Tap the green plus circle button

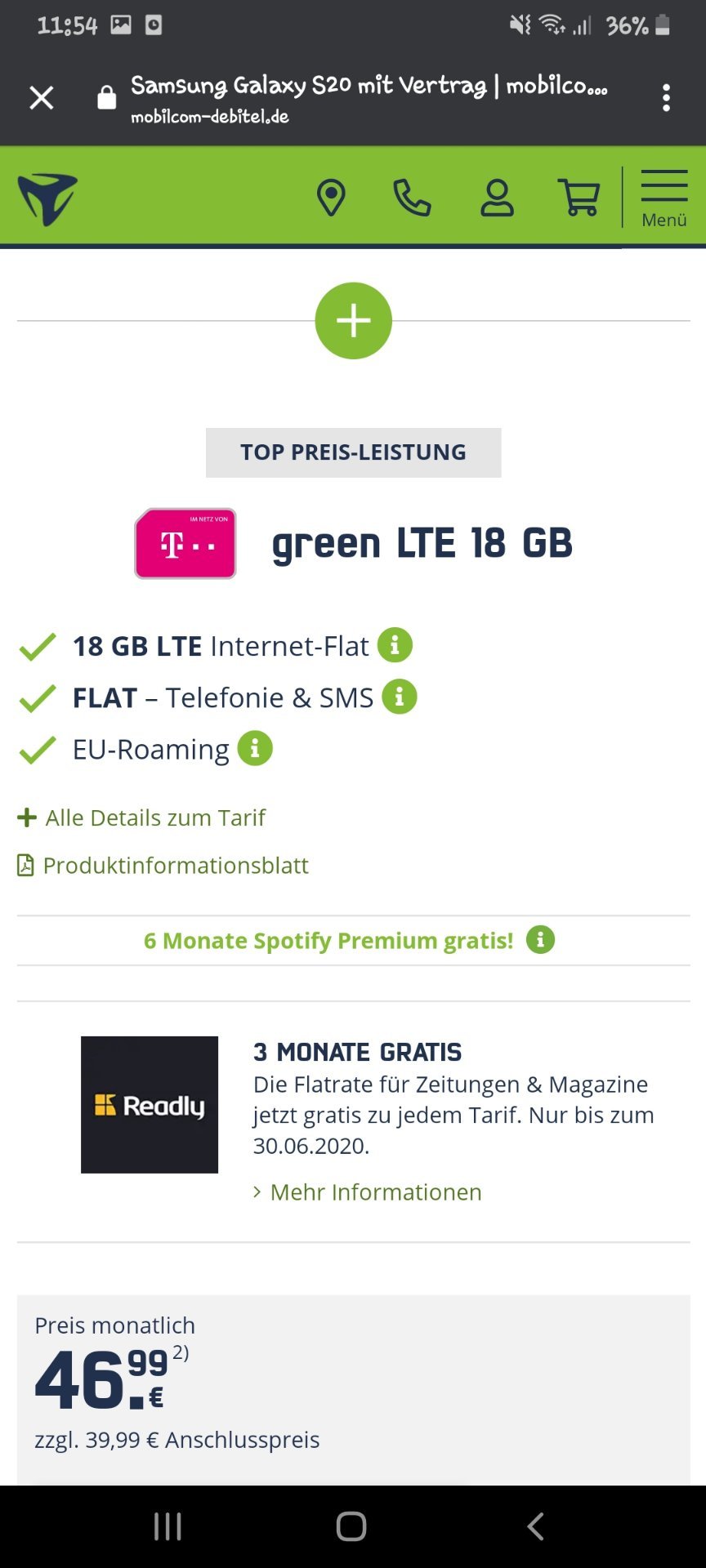click(x=354, y=321)
